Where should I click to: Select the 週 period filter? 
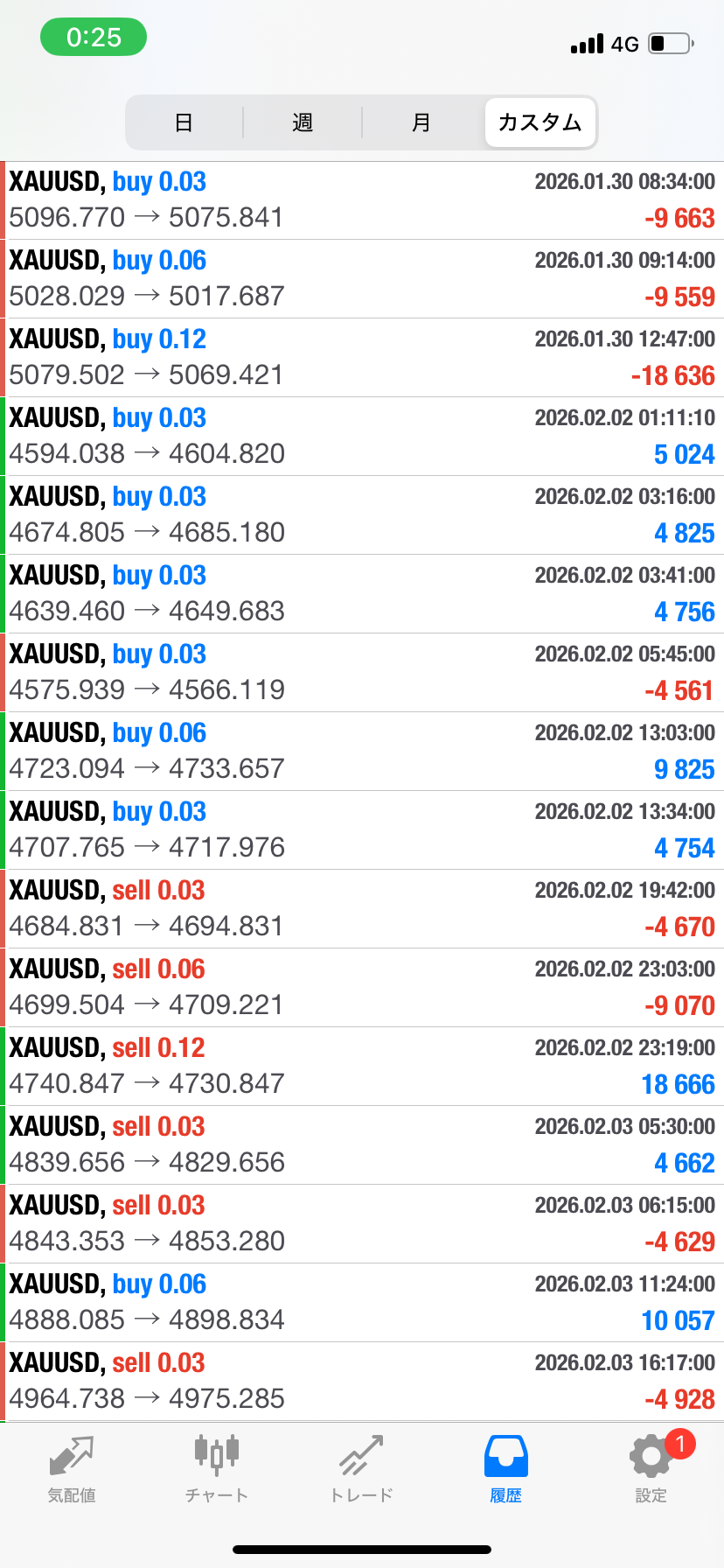[303, 122]
